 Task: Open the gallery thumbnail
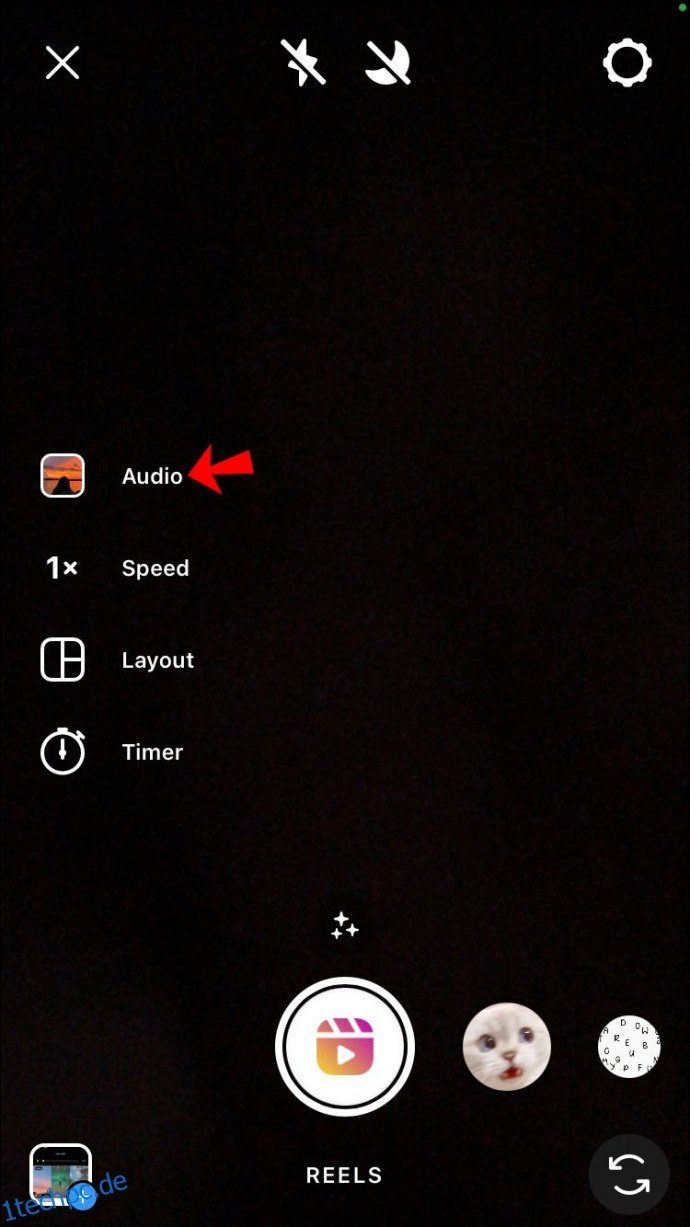pyautogui.click(x=61, y=1174)
